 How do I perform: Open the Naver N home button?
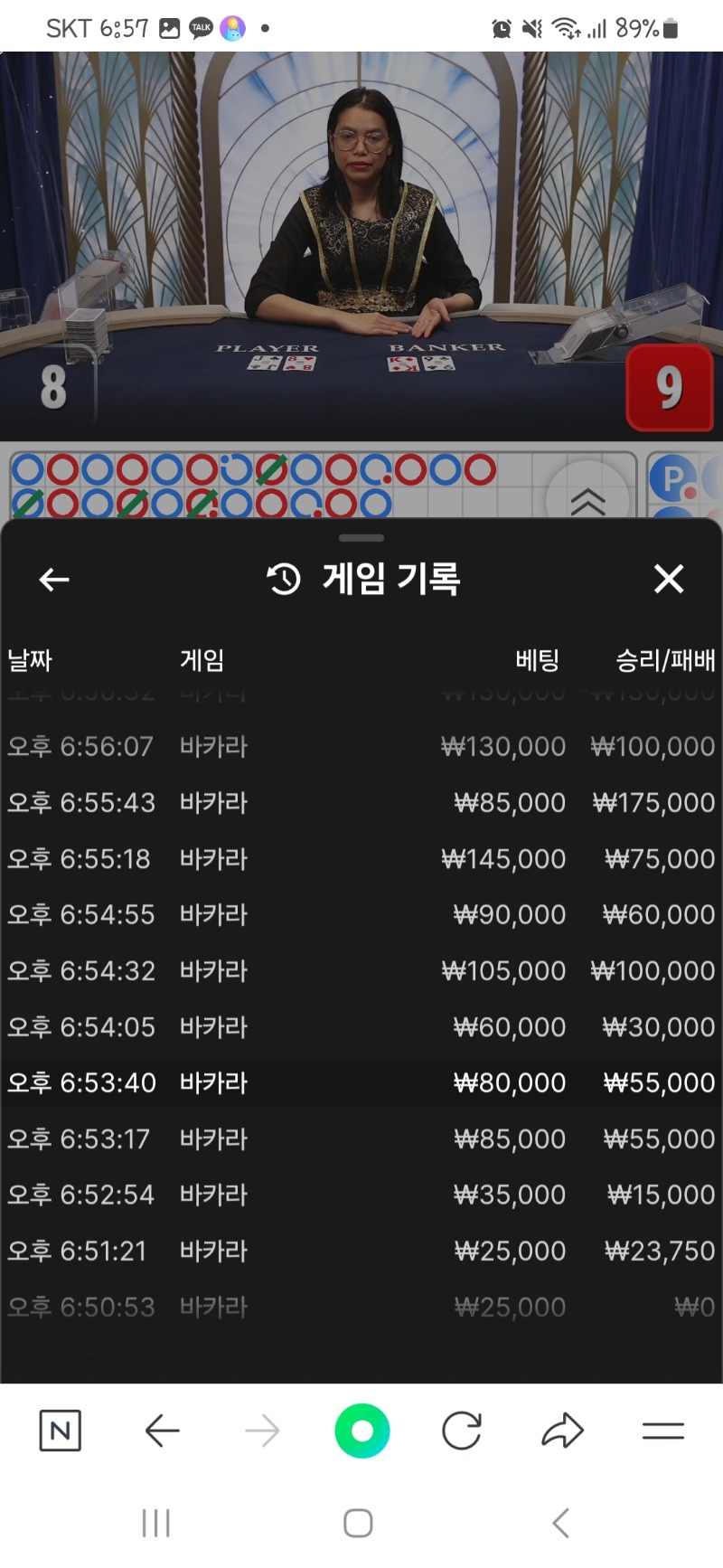point(61,1431)
